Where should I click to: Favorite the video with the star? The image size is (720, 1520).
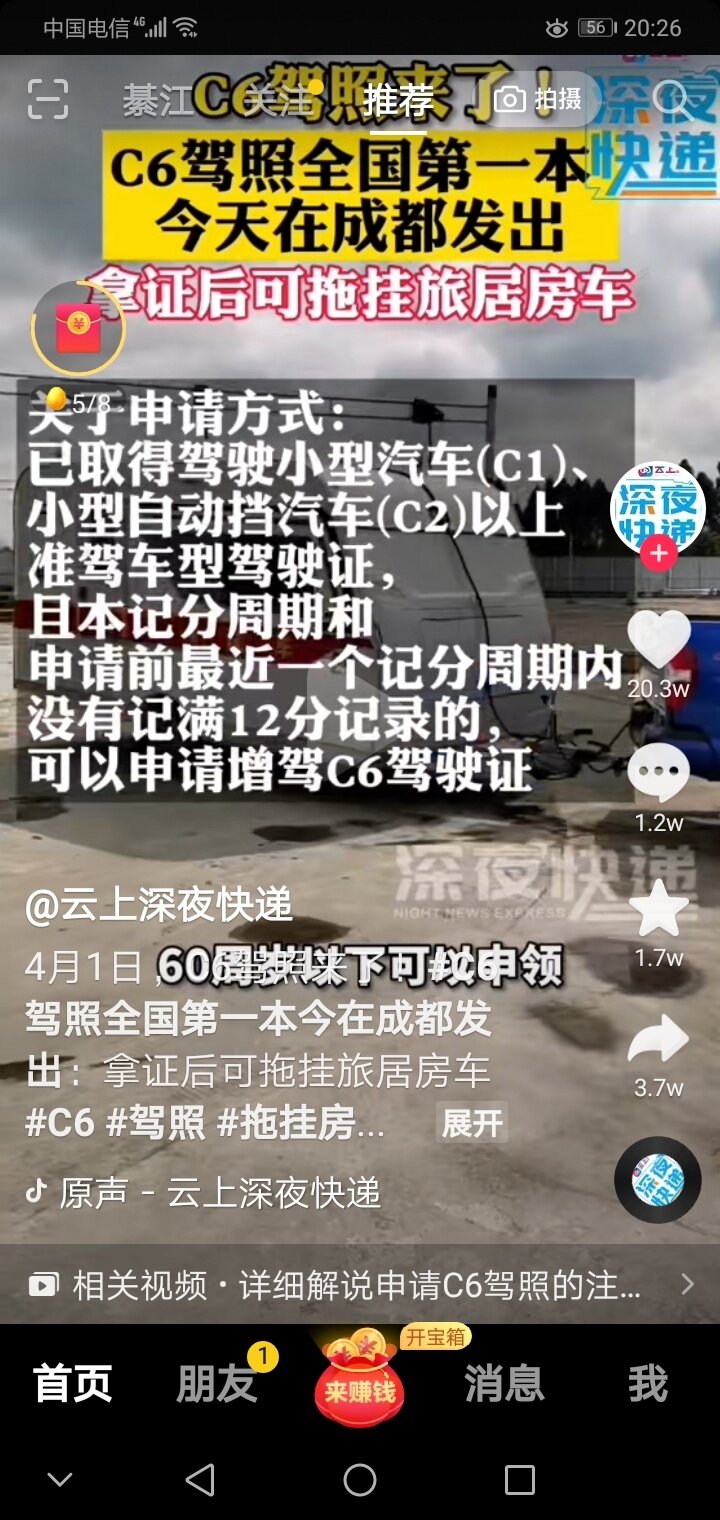pyautogui.click(x=658, y=910)
